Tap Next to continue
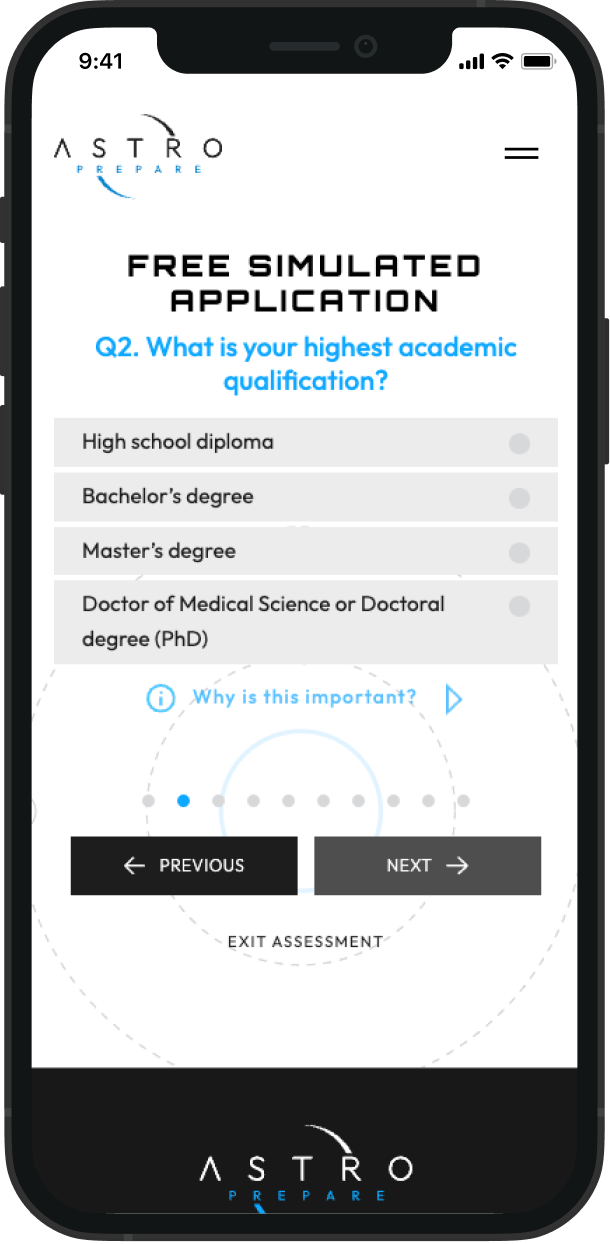The width and height of the screenshot is (610, 1244). click(427, 866)
